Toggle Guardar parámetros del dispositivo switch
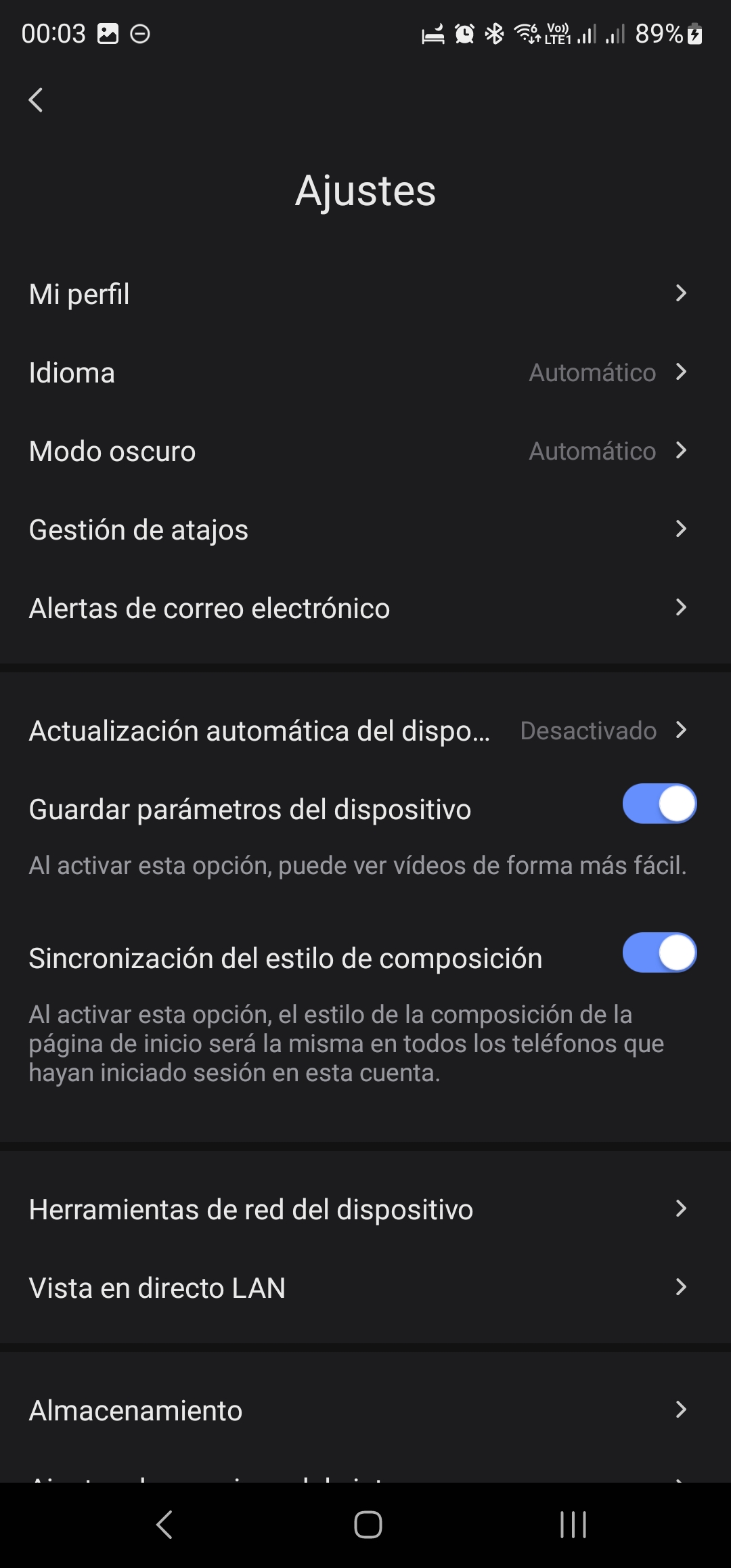 659,804
